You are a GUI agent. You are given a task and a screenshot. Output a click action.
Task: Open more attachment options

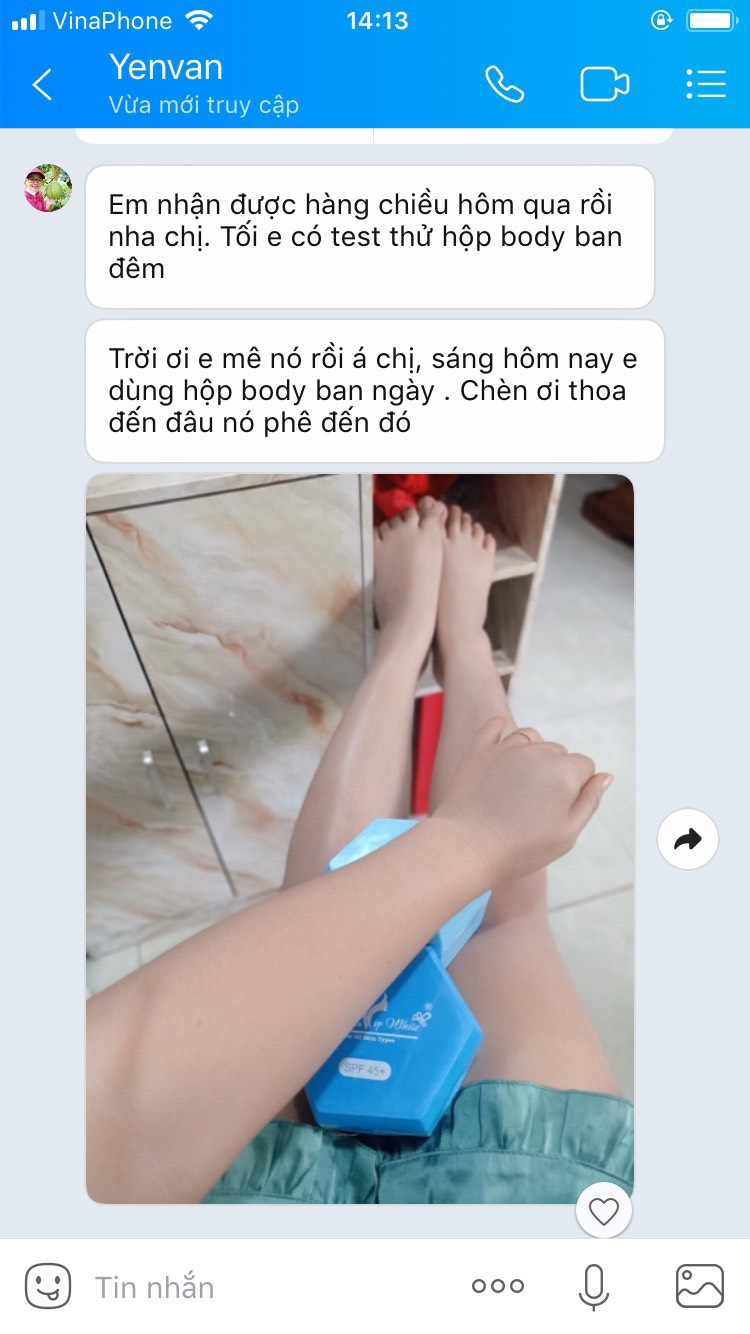497,1287
